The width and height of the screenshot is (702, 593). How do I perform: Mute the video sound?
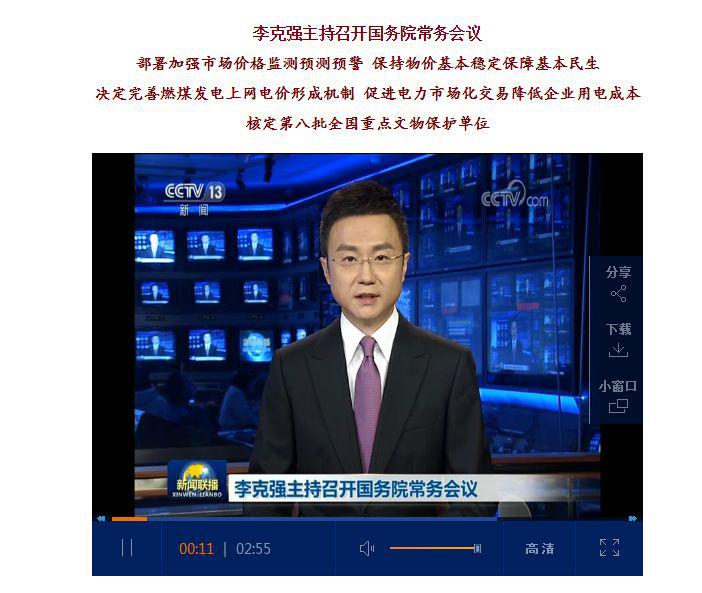[366, 548]
